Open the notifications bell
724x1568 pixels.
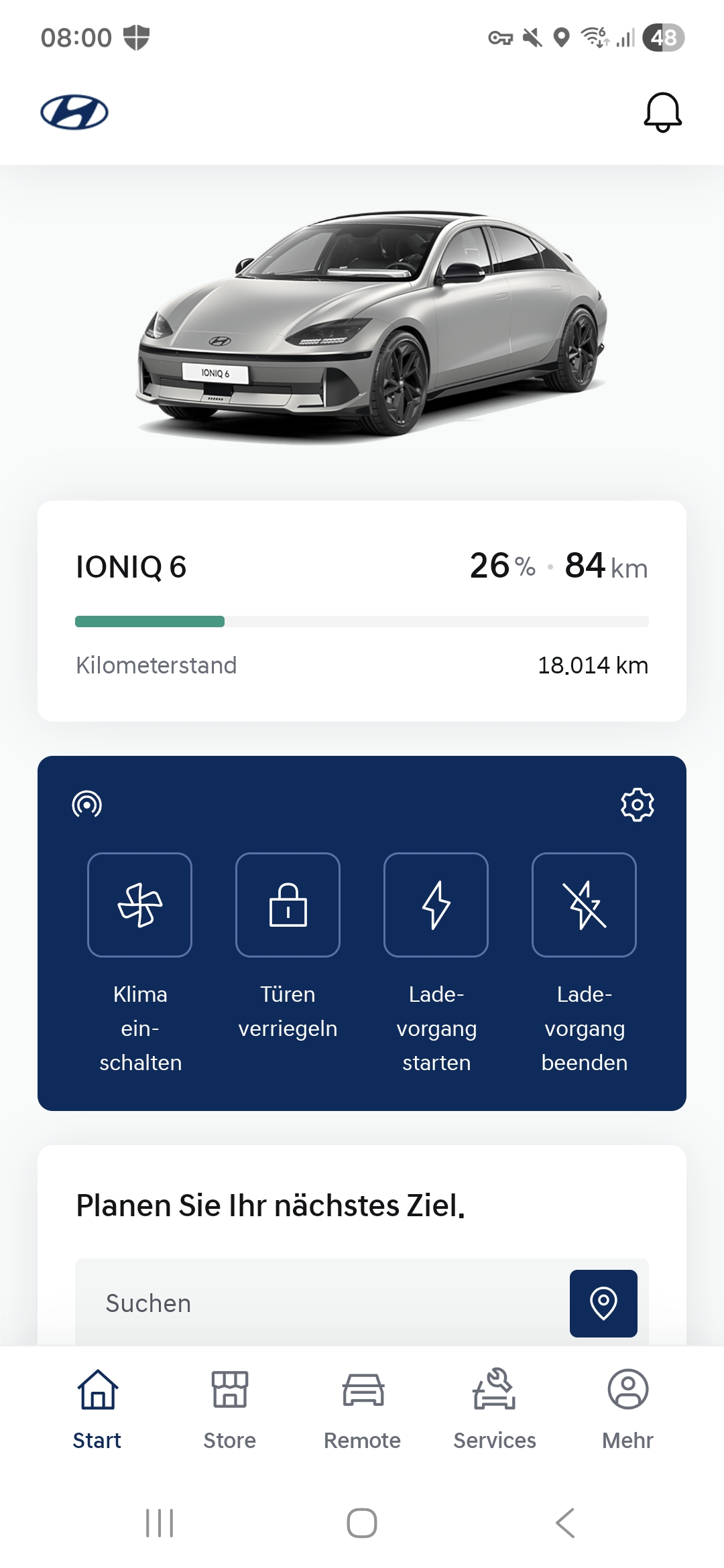click(662, 113)
